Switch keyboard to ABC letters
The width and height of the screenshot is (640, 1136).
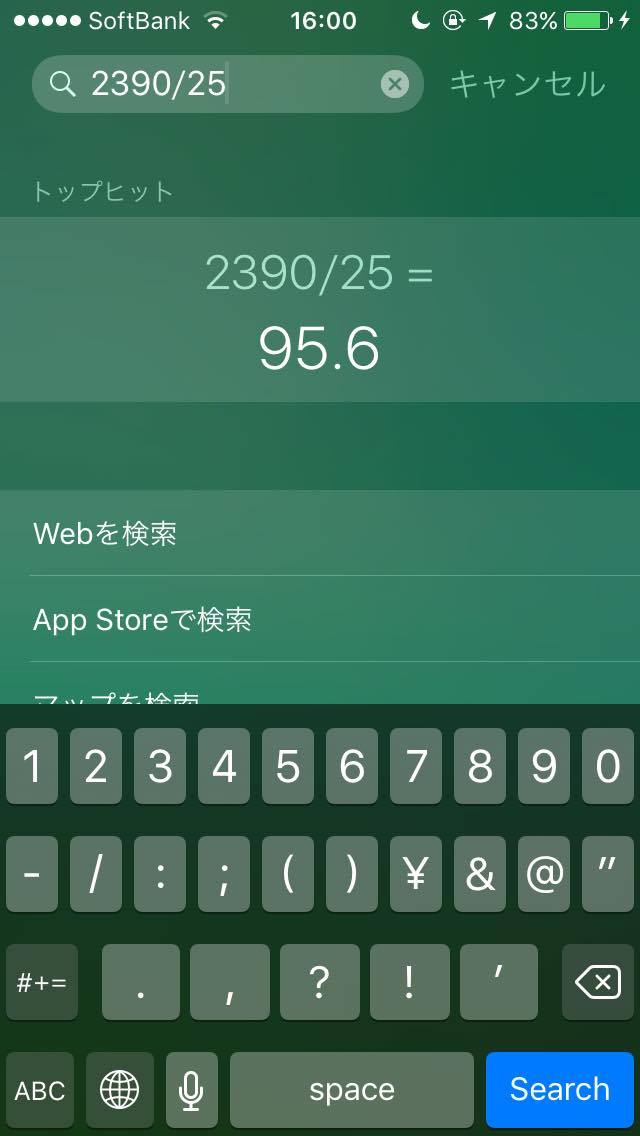[x=40, y=1089]
